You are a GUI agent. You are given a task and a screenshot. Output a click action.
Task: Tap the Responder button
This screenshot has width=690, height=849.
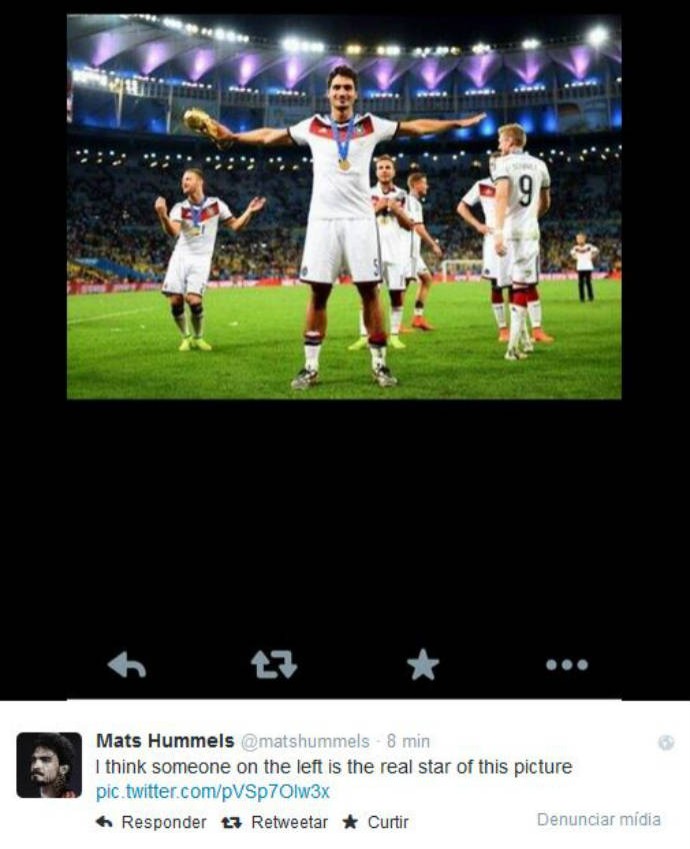[151, 822]
